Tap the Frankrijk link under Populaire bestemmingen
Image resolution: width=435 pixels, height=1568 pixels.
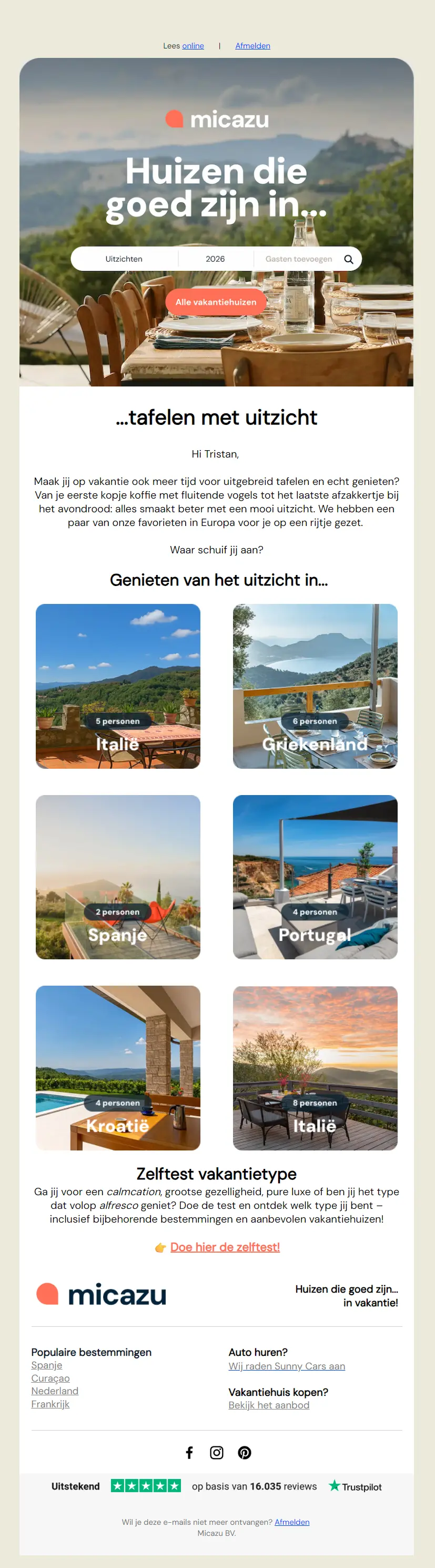click(50, 1404)
